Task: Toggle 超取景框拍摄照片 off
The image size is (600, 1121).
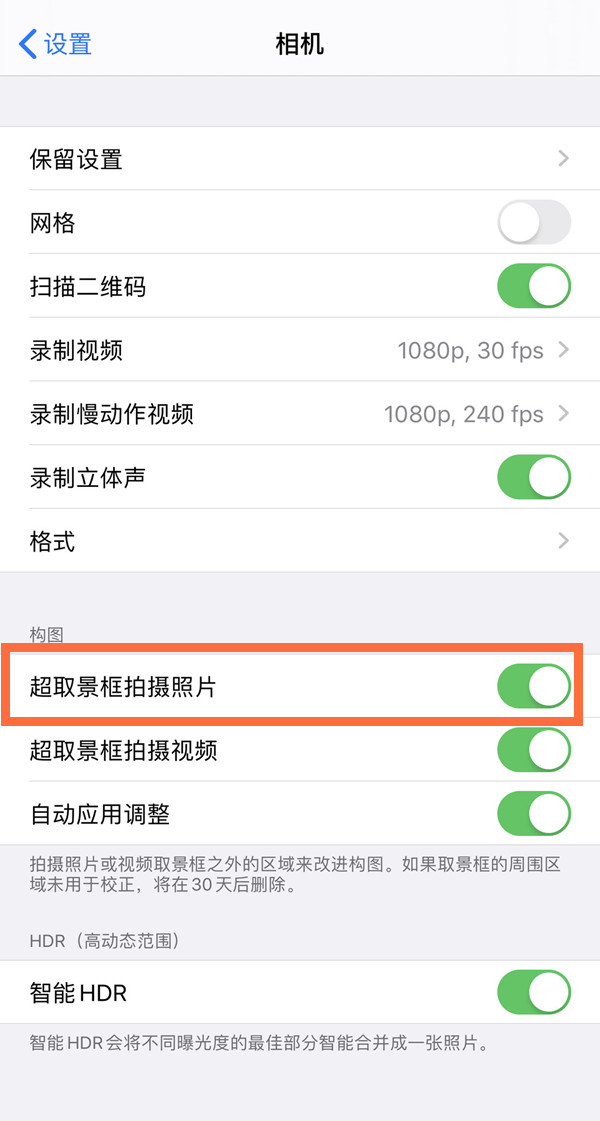Action: click(534, 687)
